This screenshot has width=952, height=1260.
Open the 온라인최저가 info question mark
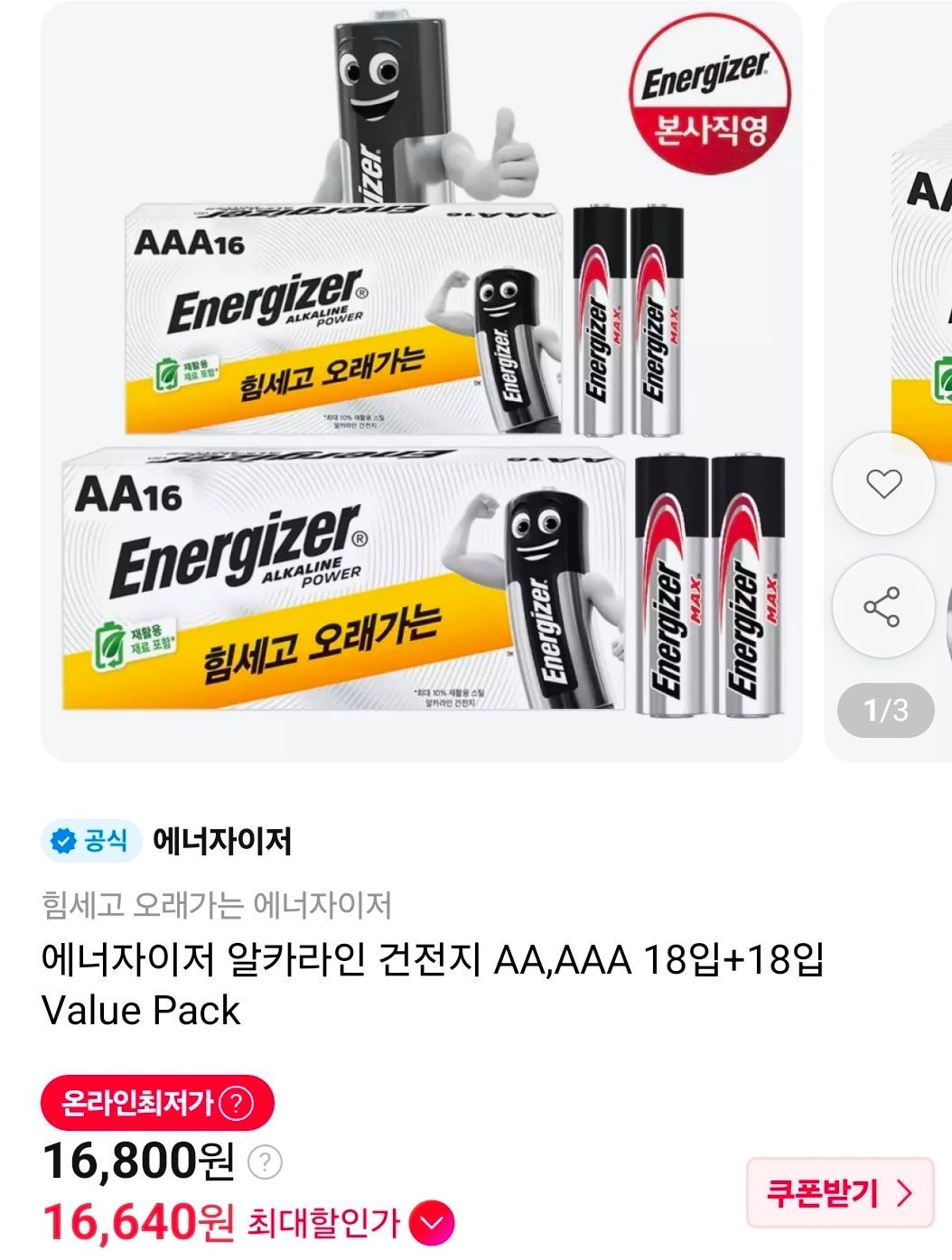237,1103
